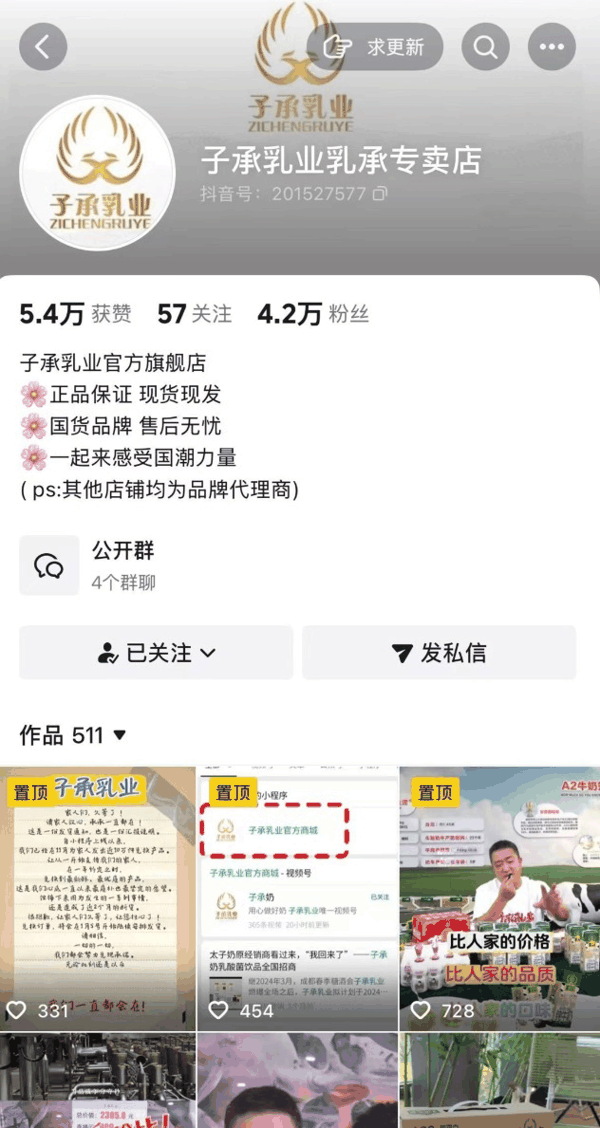Send a private message via 发私信
Screen dimensions: 600x1128
439,653
